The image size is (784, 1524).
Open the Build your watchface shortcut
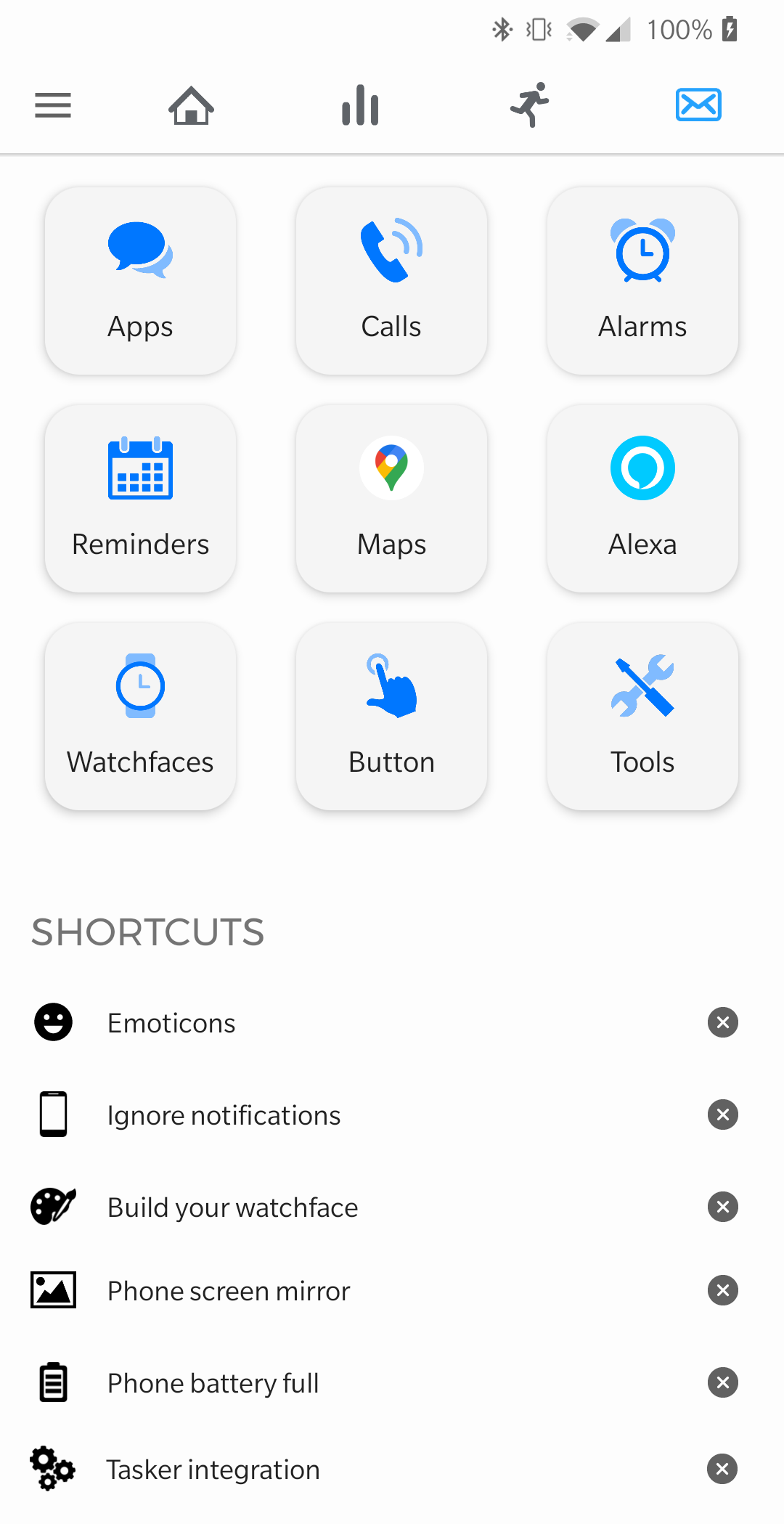tap(232, 1207)
